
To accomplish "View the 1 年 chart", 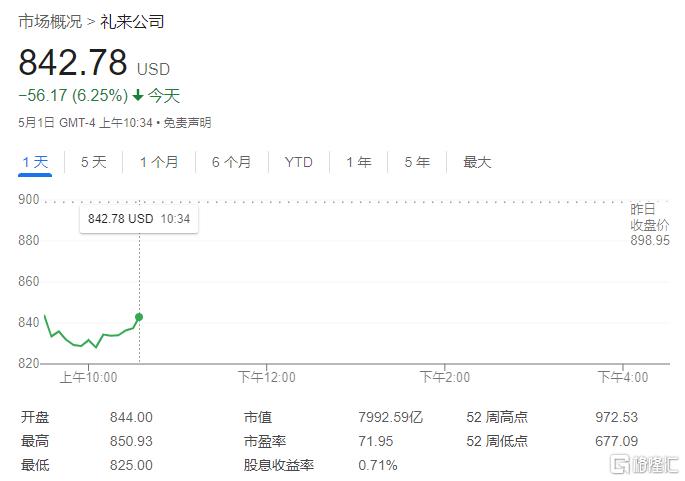I will [x=358, y=162].
